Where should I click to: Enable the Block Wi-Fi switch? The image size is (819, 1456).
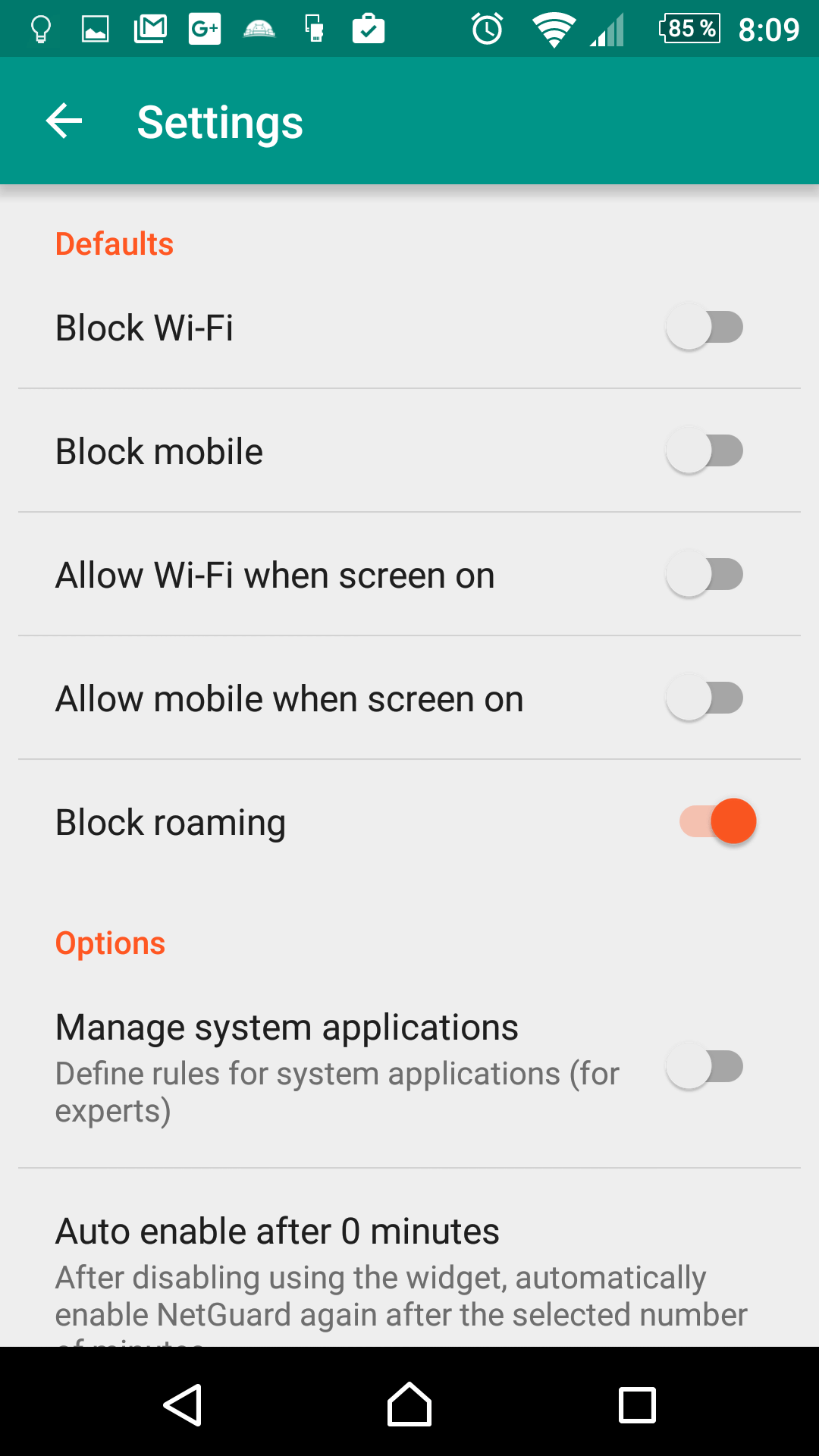tap(704, 328)
